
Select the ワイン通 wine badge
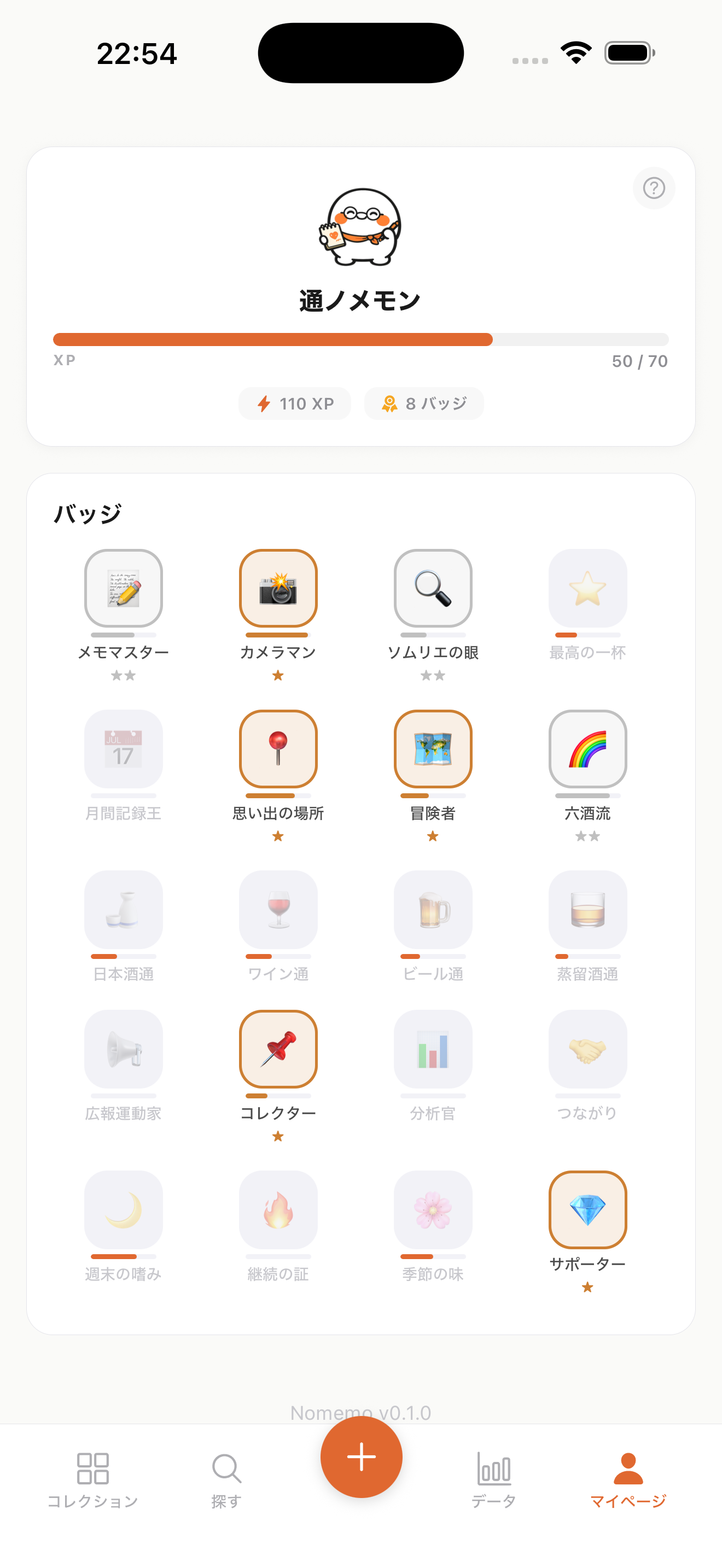(278, 909)
